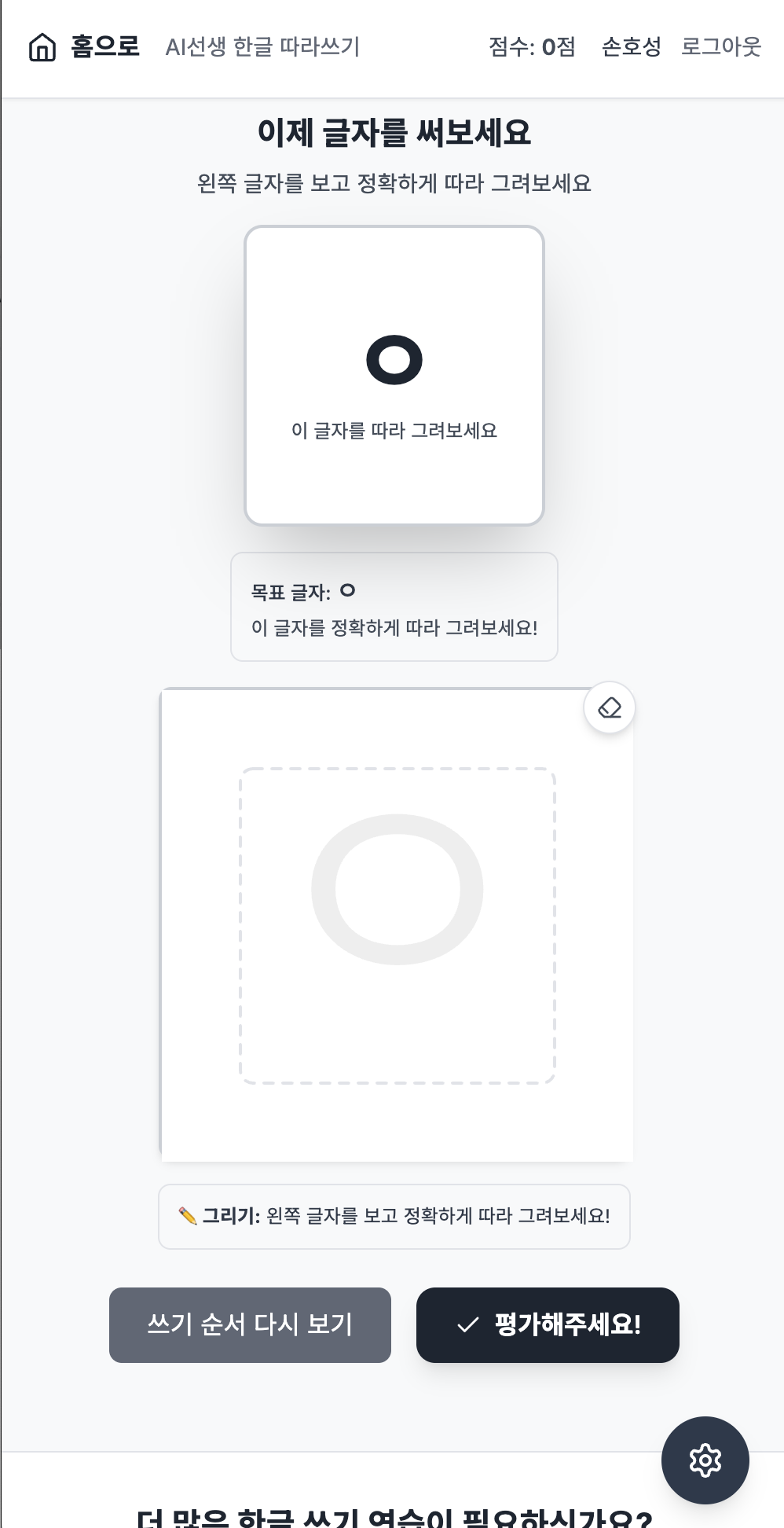Screen dimensions: 784x1528
Task: Click the 목표 글자 info box
Action: (x=394, y=606)
